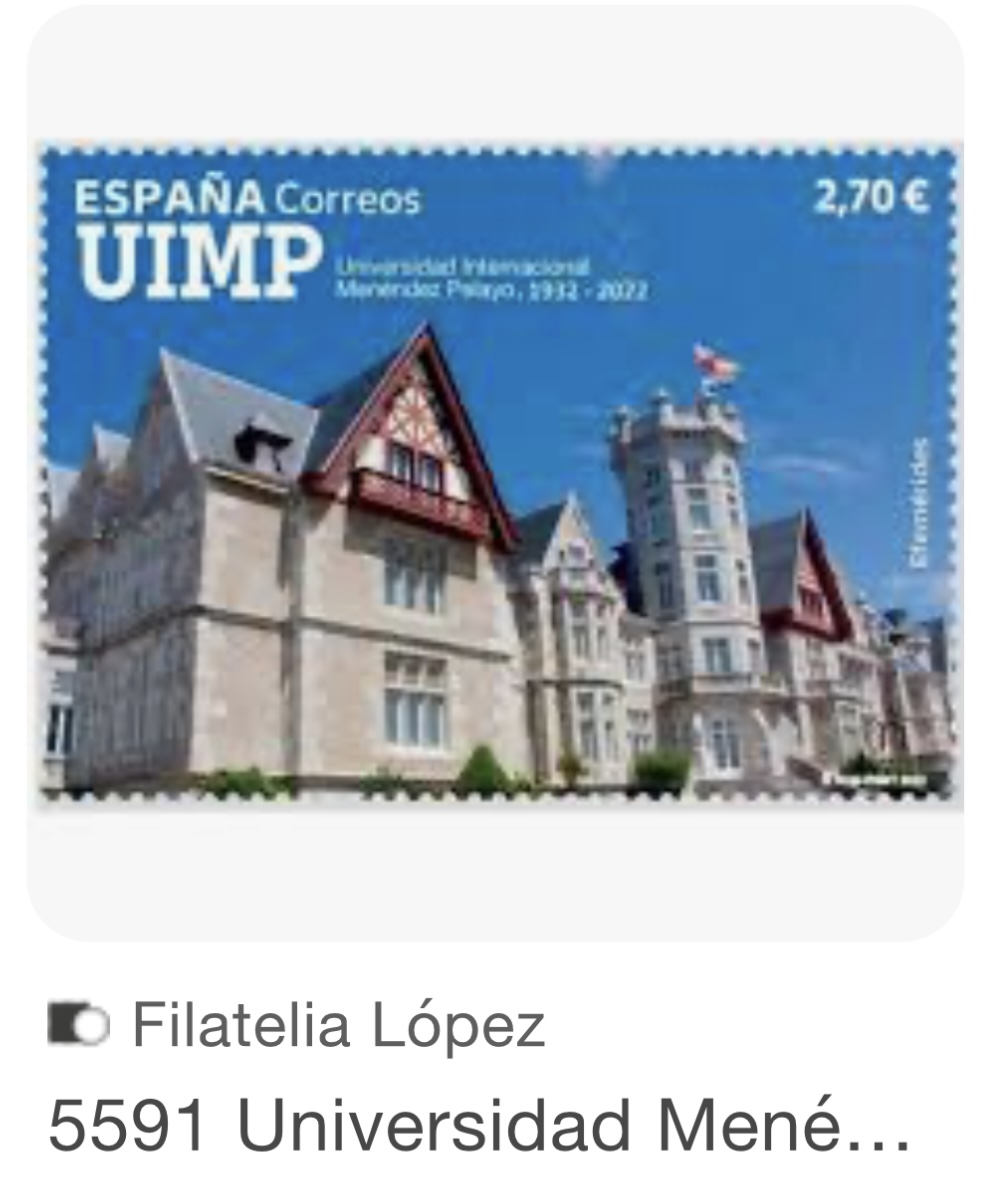Open the Filatelia López source link
Viewport: 994px width, 1204px height.
[338, 1027]
